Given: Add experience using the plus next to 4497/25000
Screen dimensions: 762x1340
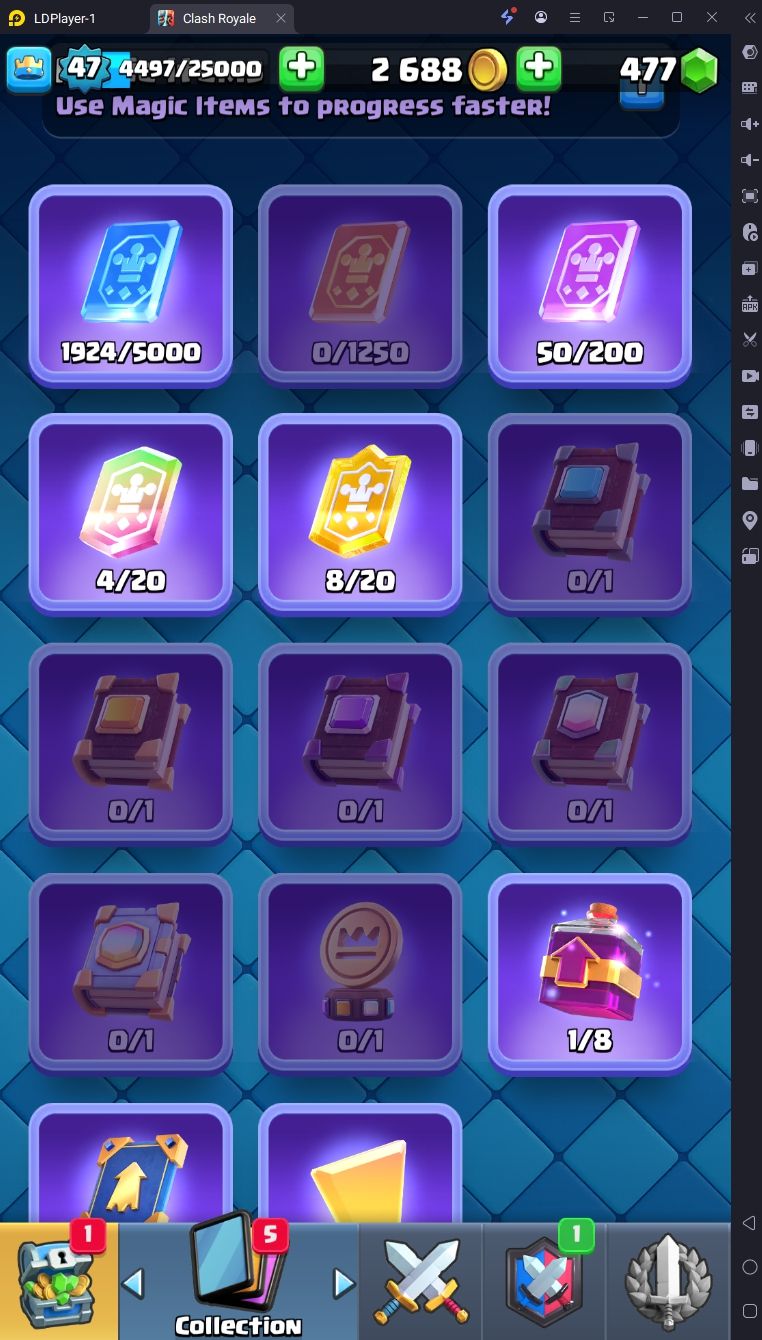Looking at the screenshot, I should [x=301, y=68].
